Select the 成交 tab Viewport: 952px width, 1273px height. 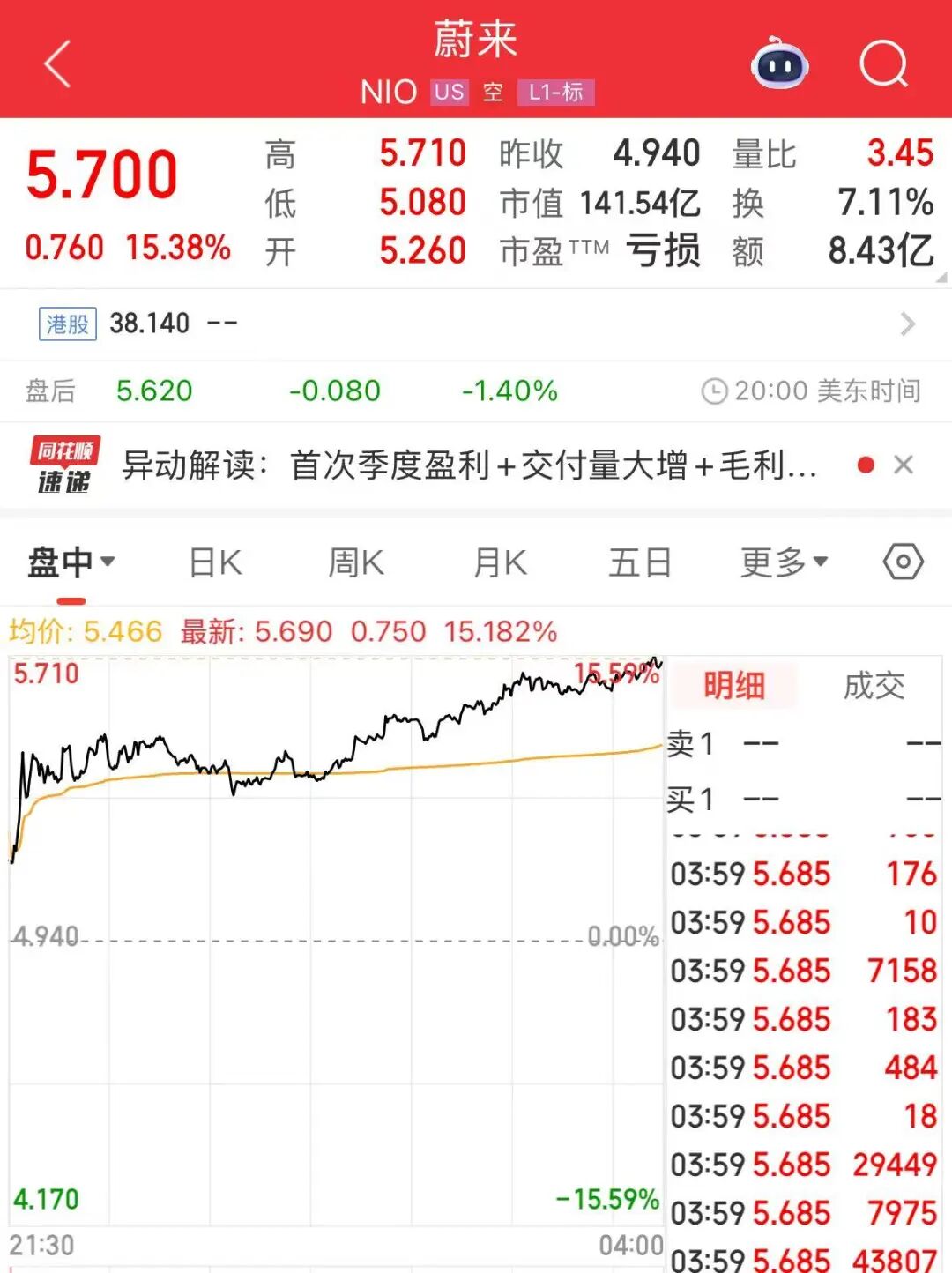(874, 686)
